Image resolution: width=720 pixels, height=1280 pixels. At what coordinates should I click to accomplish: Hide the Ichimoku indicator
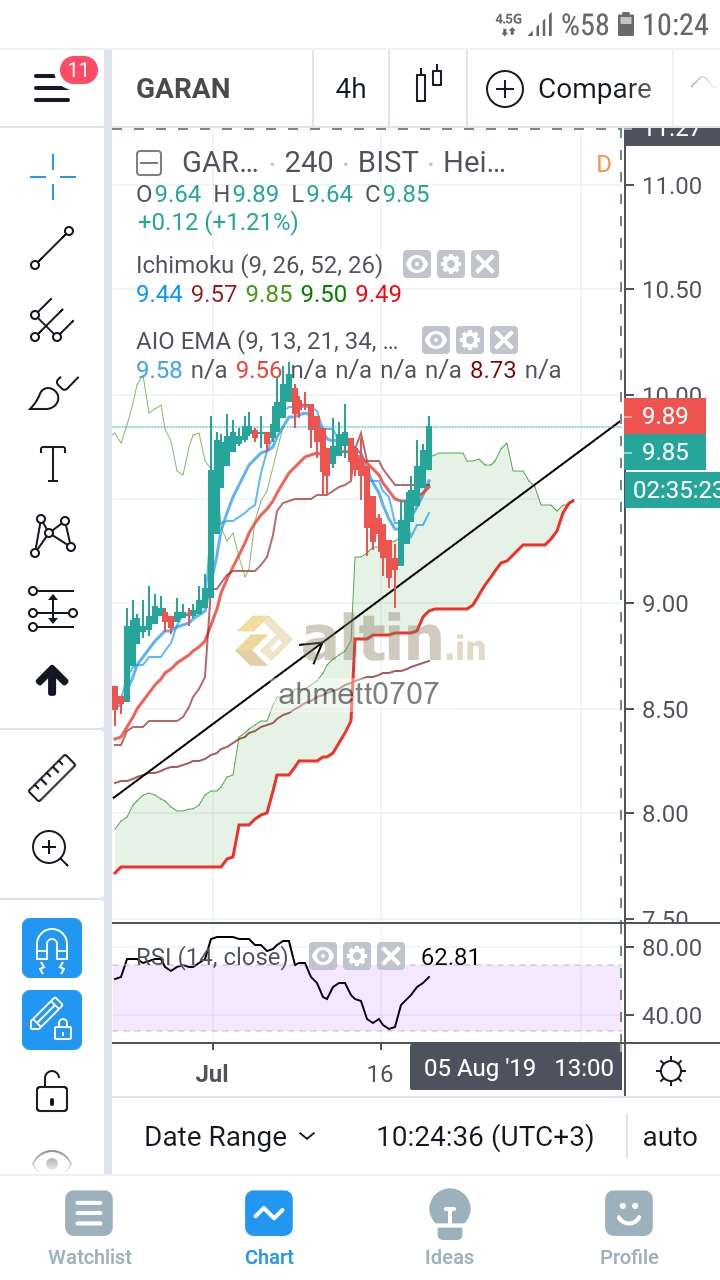[418, 265]
